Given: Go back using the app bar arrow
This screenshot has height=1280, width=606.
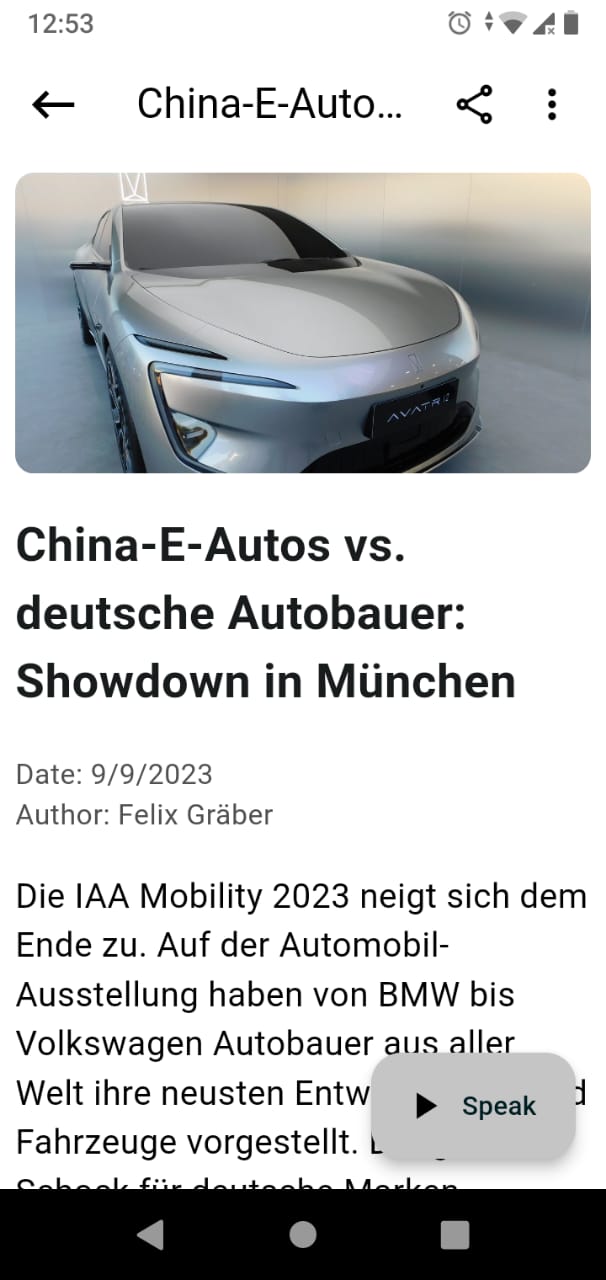Looking at the screenshot, I should tap(53, 104).
